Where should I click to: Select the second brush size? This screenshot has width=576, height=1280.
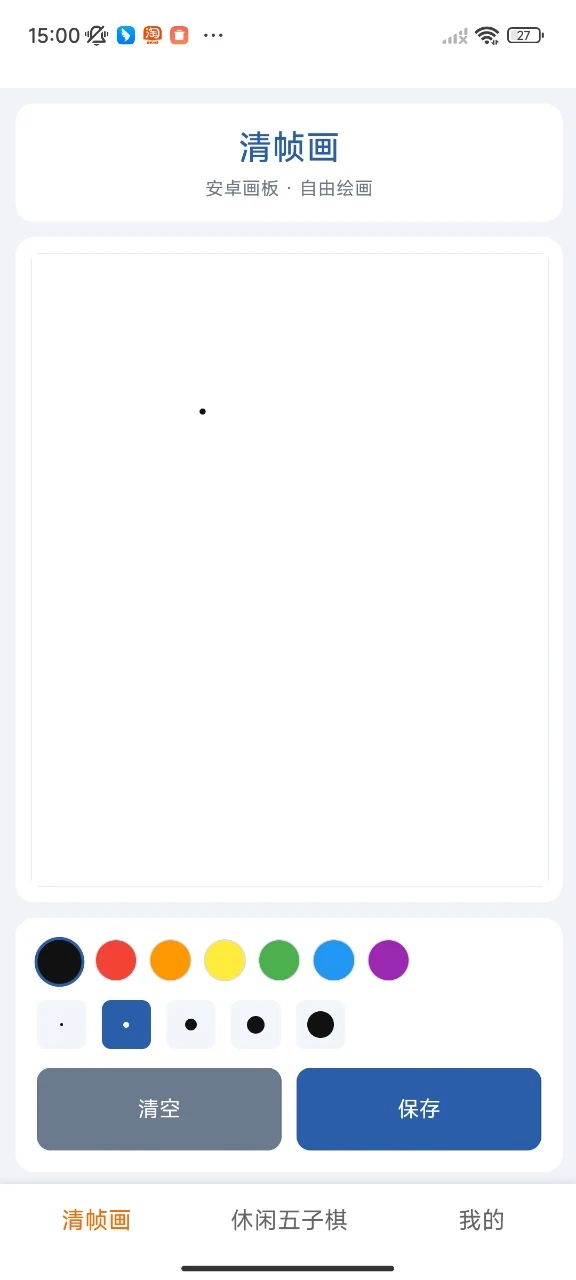tap(126, 1025)
